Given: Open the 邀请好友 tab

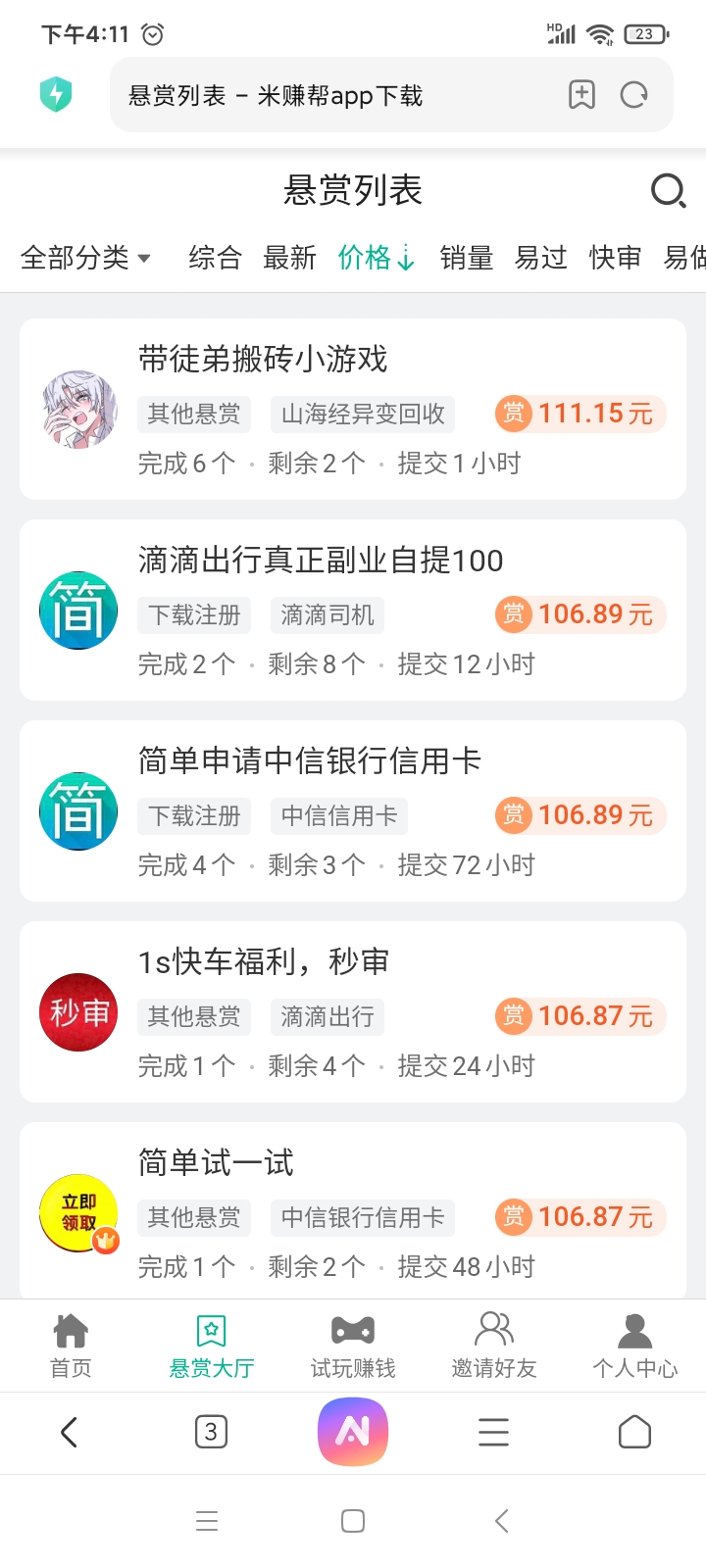Looking at the screenshot, I should pyautogui.click(x=494, y=1346).
